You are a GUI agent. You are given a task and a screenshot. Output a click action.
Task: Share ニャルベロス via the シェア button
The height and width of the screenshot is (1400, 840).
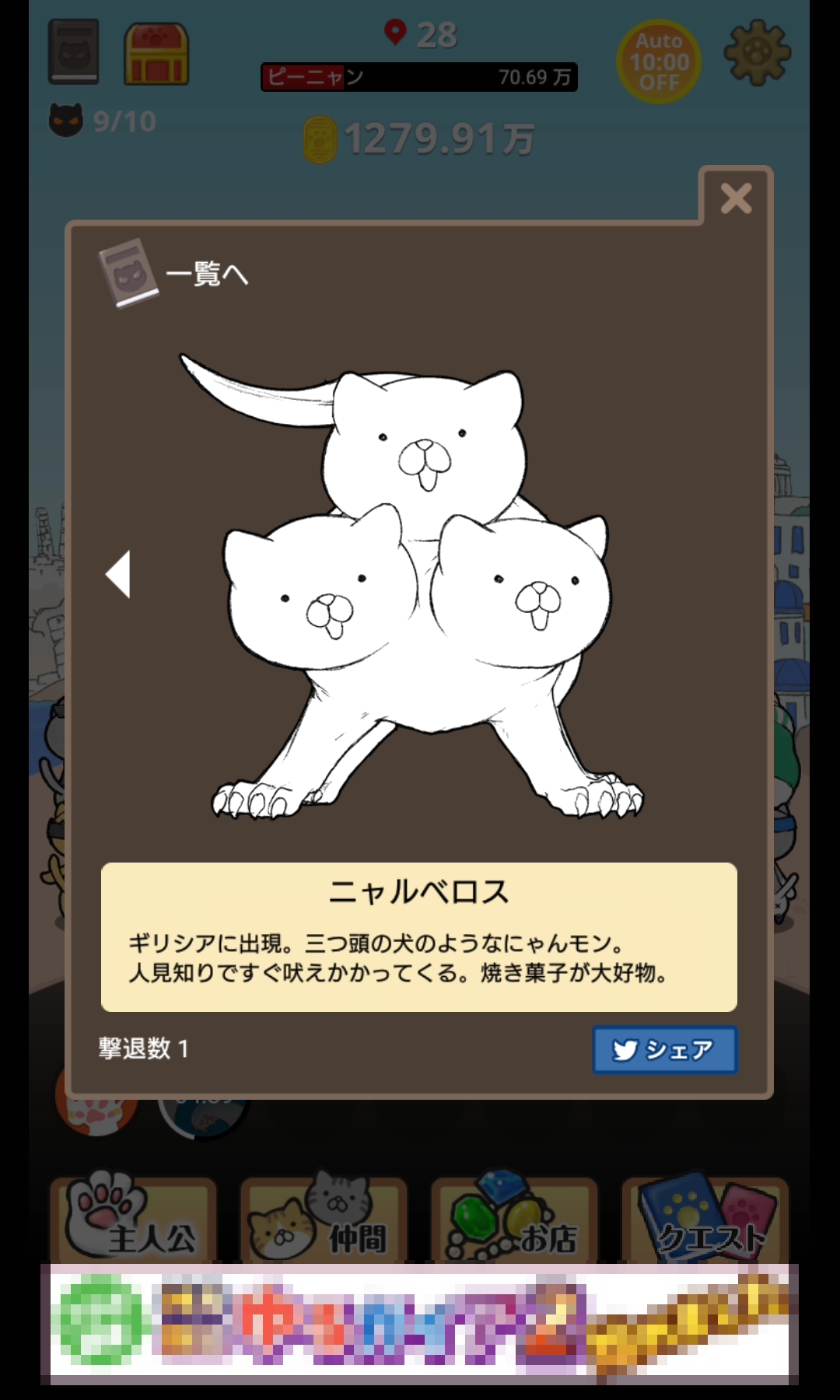point(665,1050)
